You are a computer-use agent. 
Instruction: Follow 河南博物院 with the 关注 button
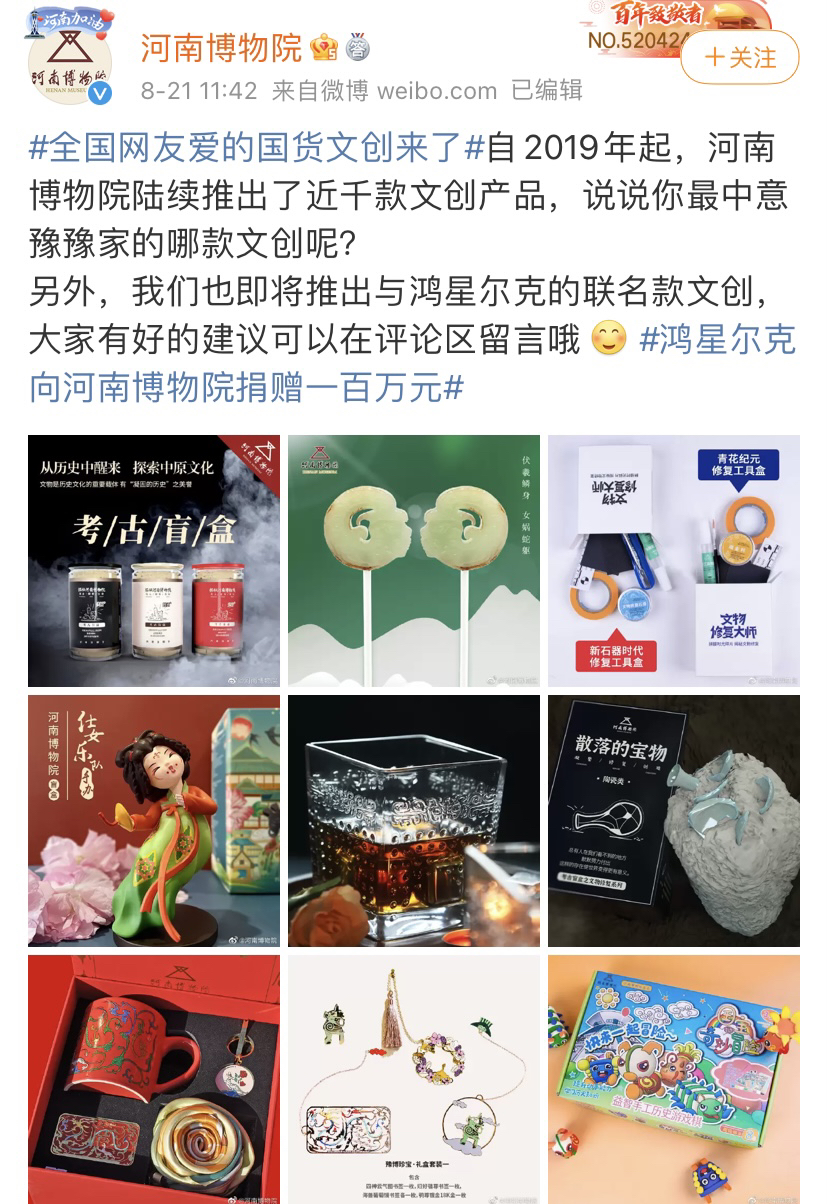(739, 58)
